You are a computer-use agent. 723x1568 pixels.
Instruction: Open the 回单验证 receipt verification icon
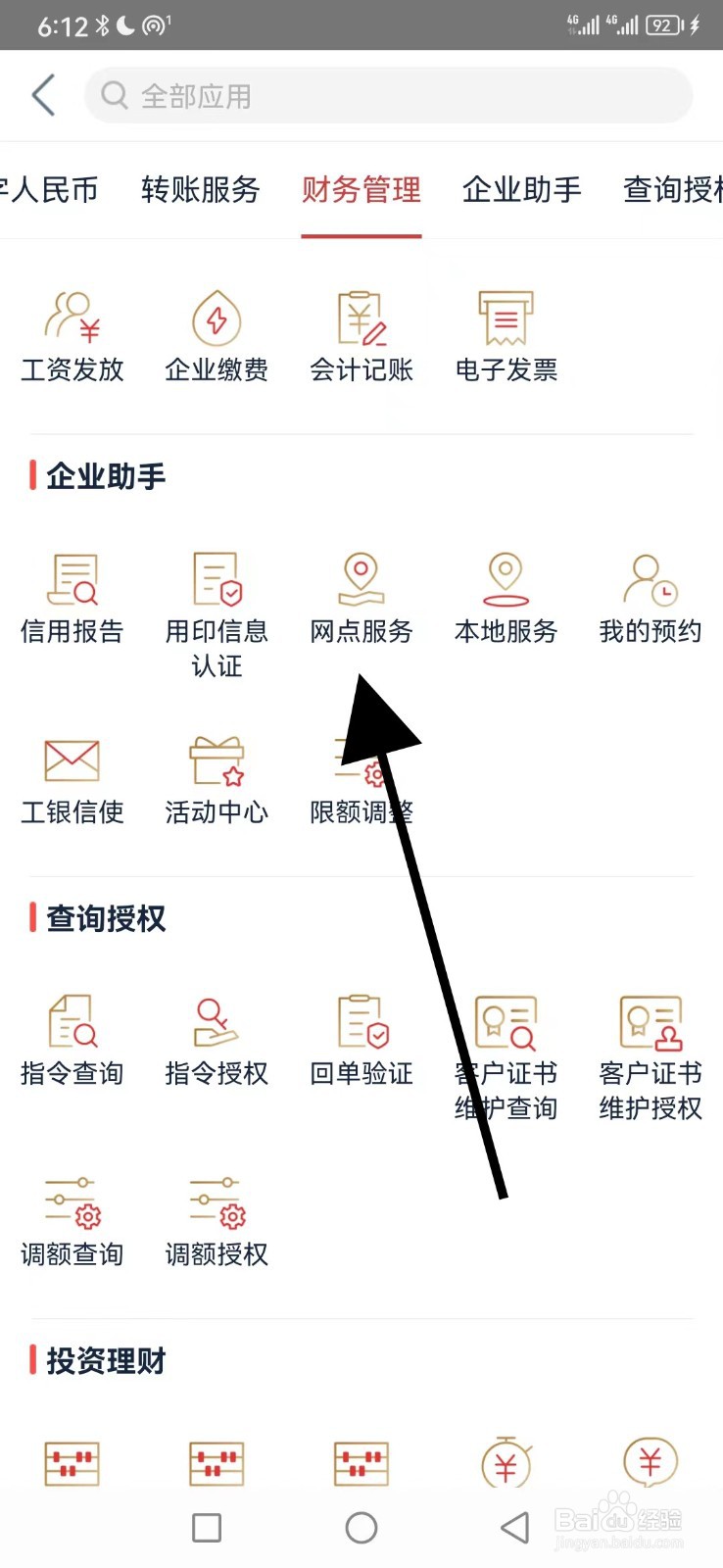tap(361, 1034)
